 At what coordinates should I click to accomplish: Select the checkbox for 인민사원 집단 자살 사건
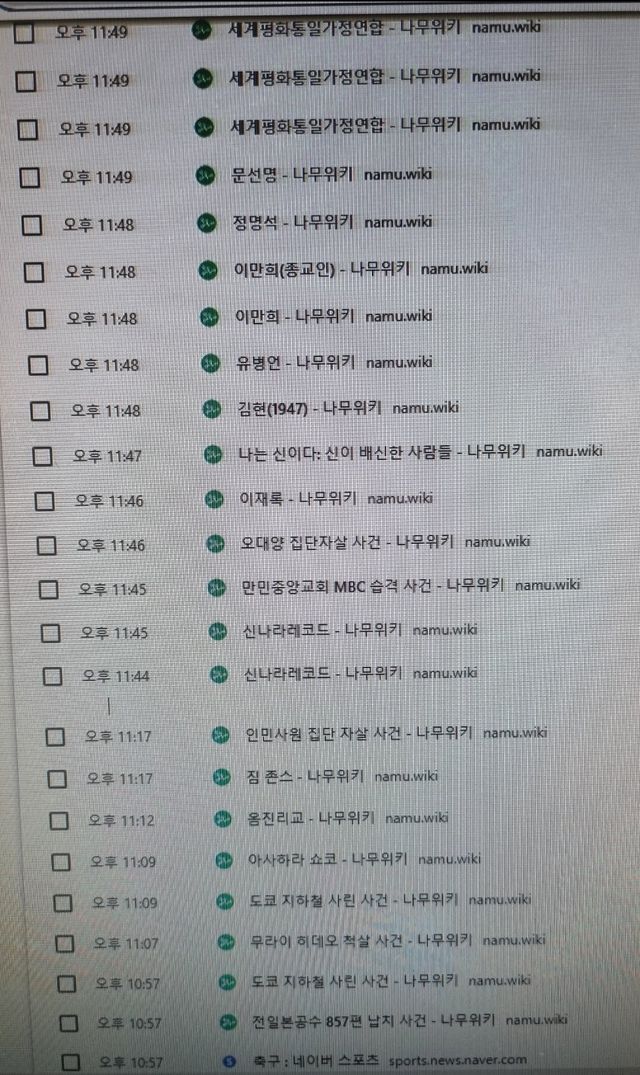pos(55,737)
